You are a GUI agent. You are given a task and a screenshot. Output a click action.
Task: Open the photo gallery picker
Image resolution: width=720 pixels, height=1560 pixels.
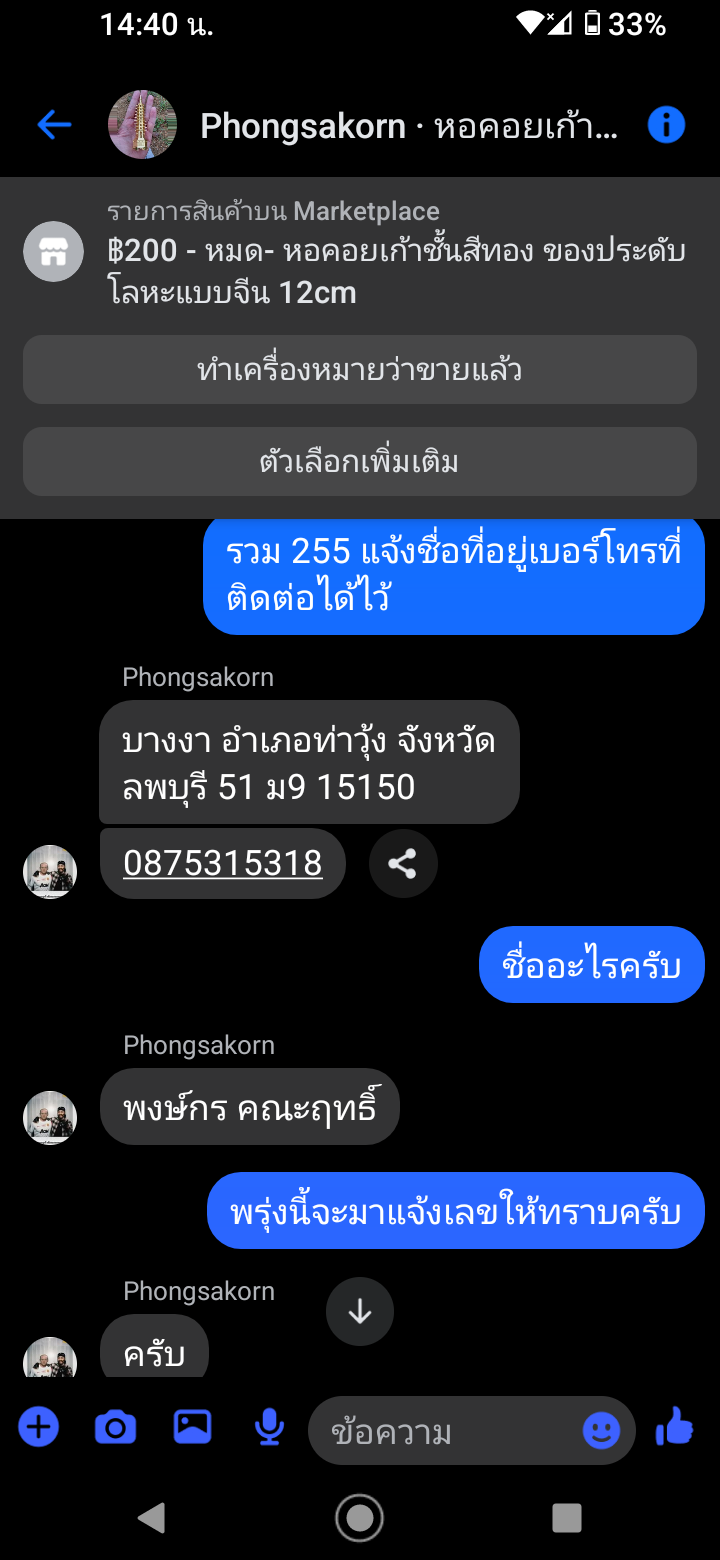point(192,1428)
